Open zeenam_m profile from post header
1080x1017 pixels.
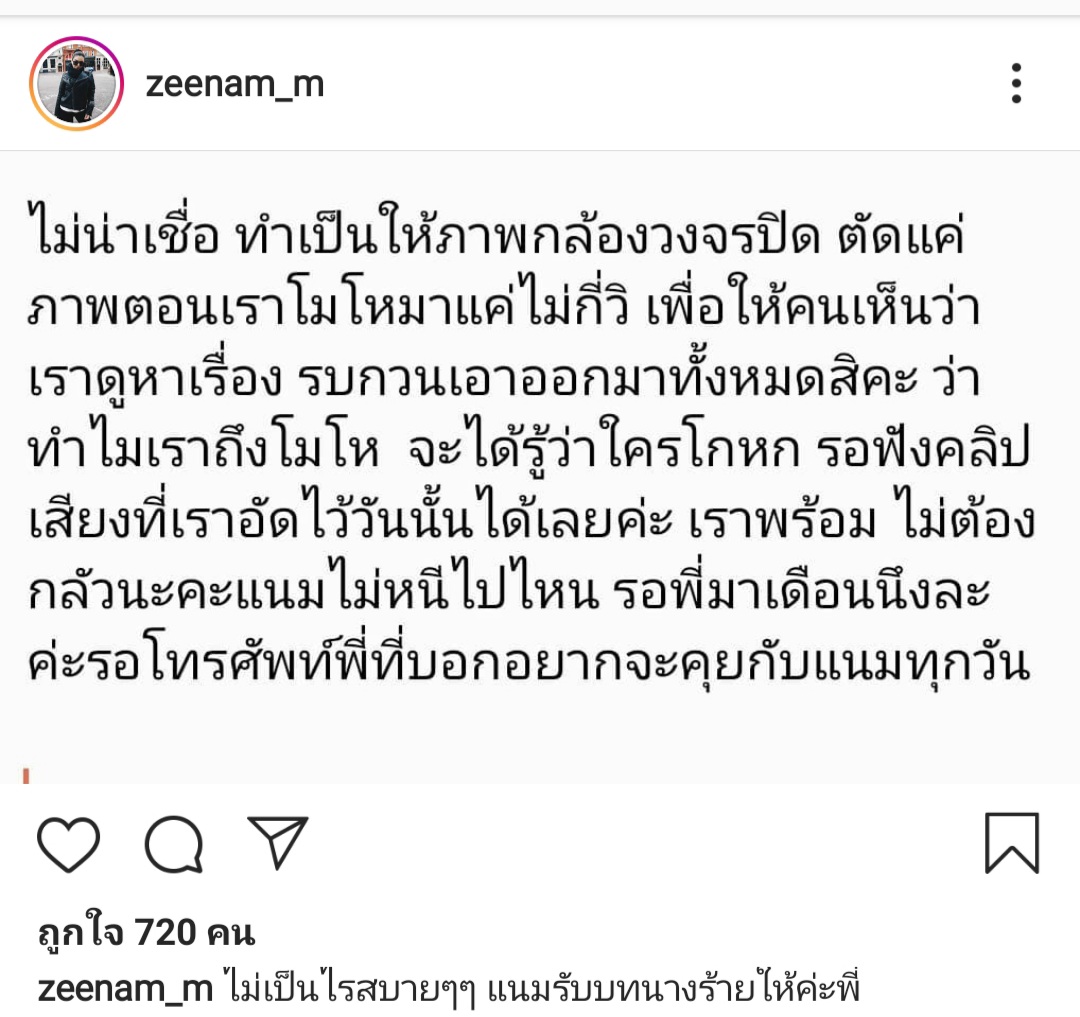235,85
